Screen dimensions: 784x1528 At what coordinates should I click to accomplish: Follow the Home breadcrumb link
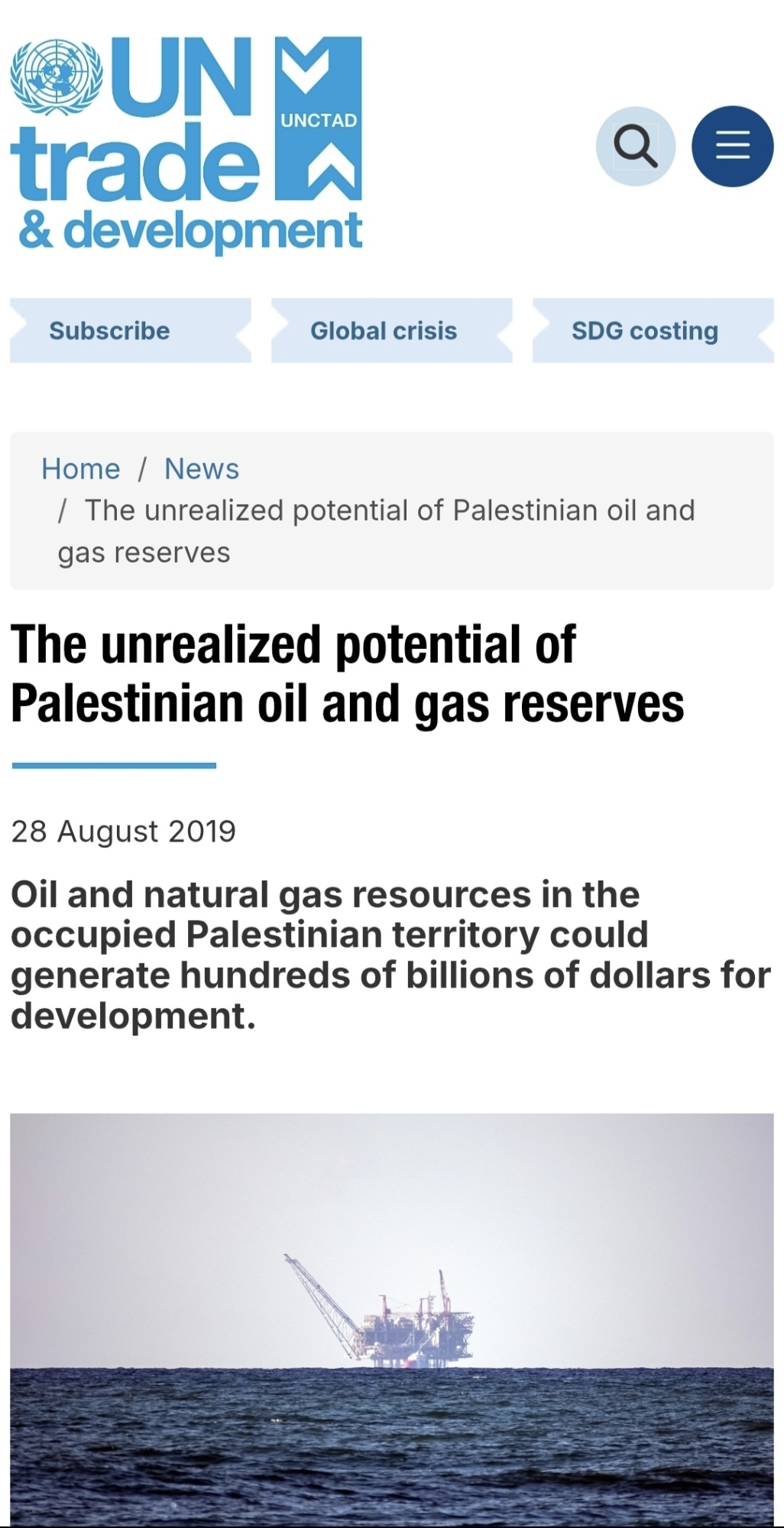(80, 469)
